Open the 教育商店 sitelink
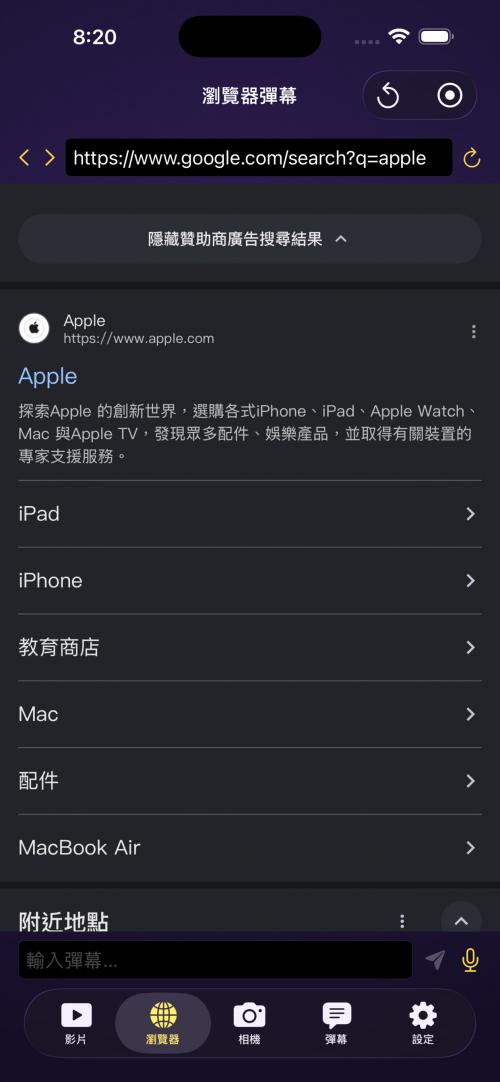Screen dimensions: 500x1082 click(250, 647)
